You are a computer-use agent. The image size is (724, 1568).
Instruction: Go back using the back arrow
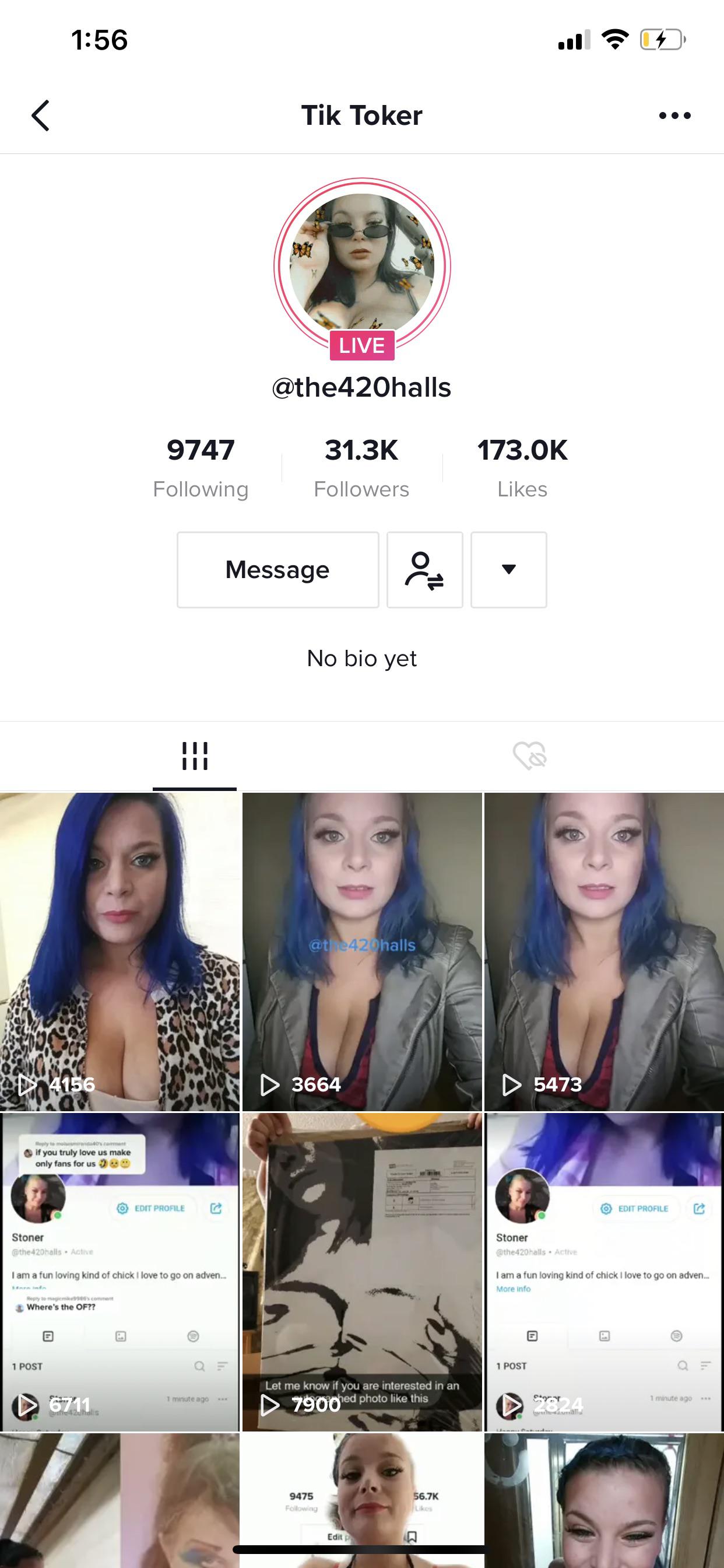40,116
